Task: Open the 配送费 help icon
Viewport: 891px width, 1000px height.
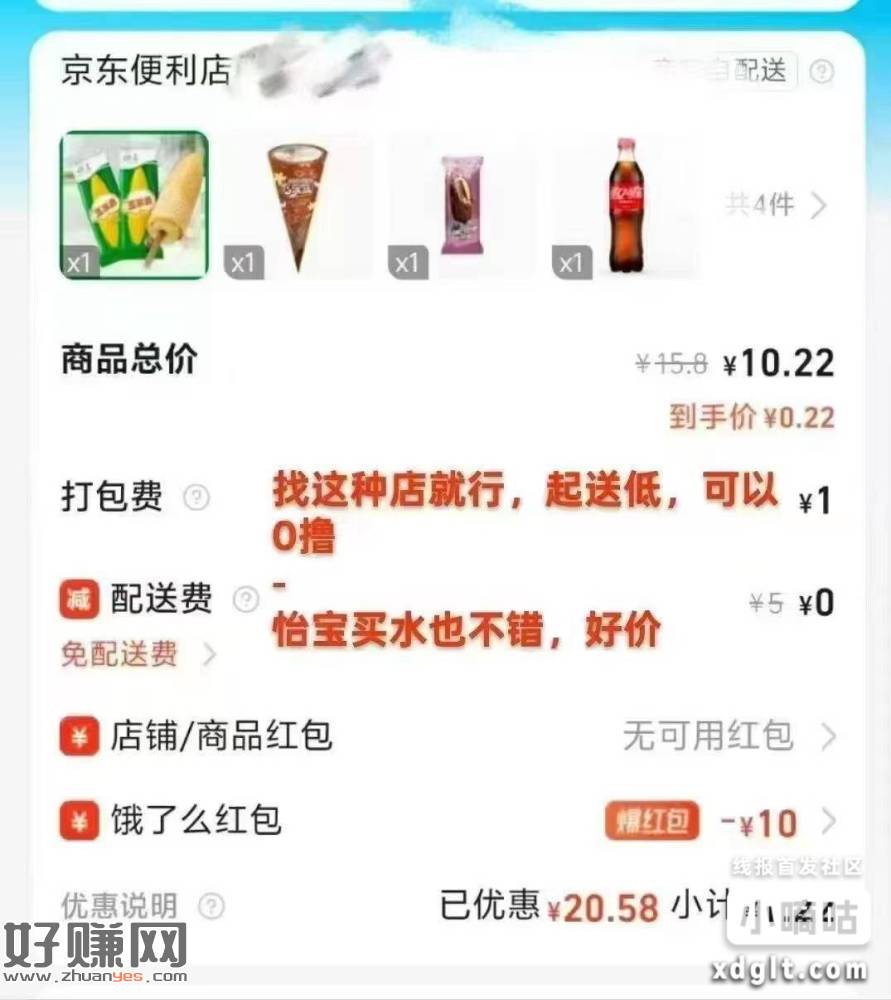Action: pos(245,599)
